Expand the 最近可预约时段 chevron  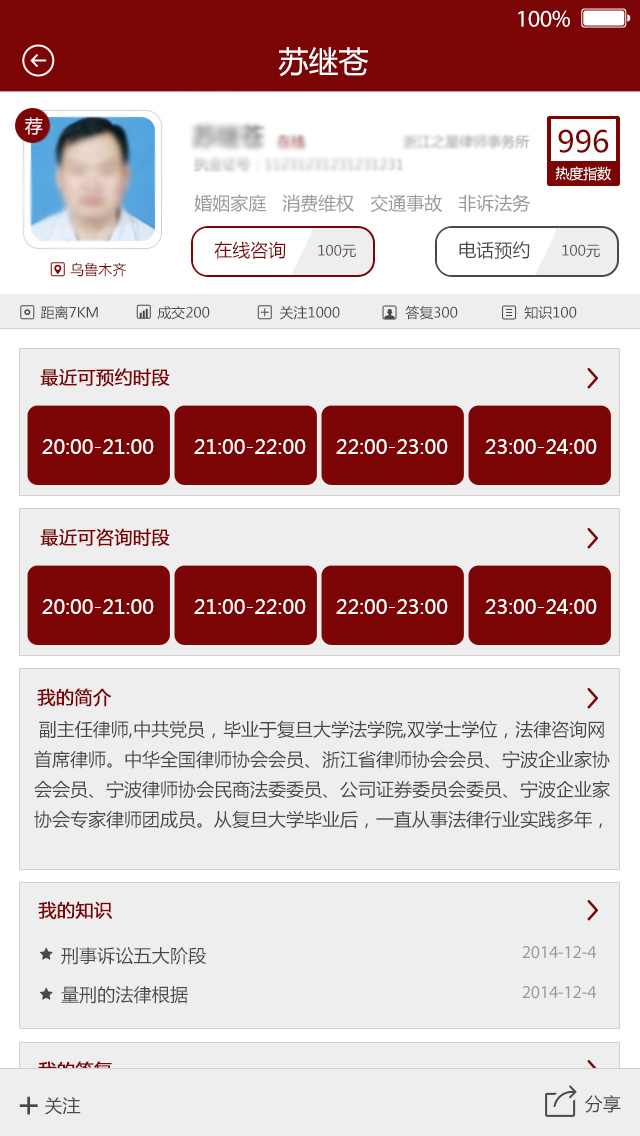click(x=592, y=378)
